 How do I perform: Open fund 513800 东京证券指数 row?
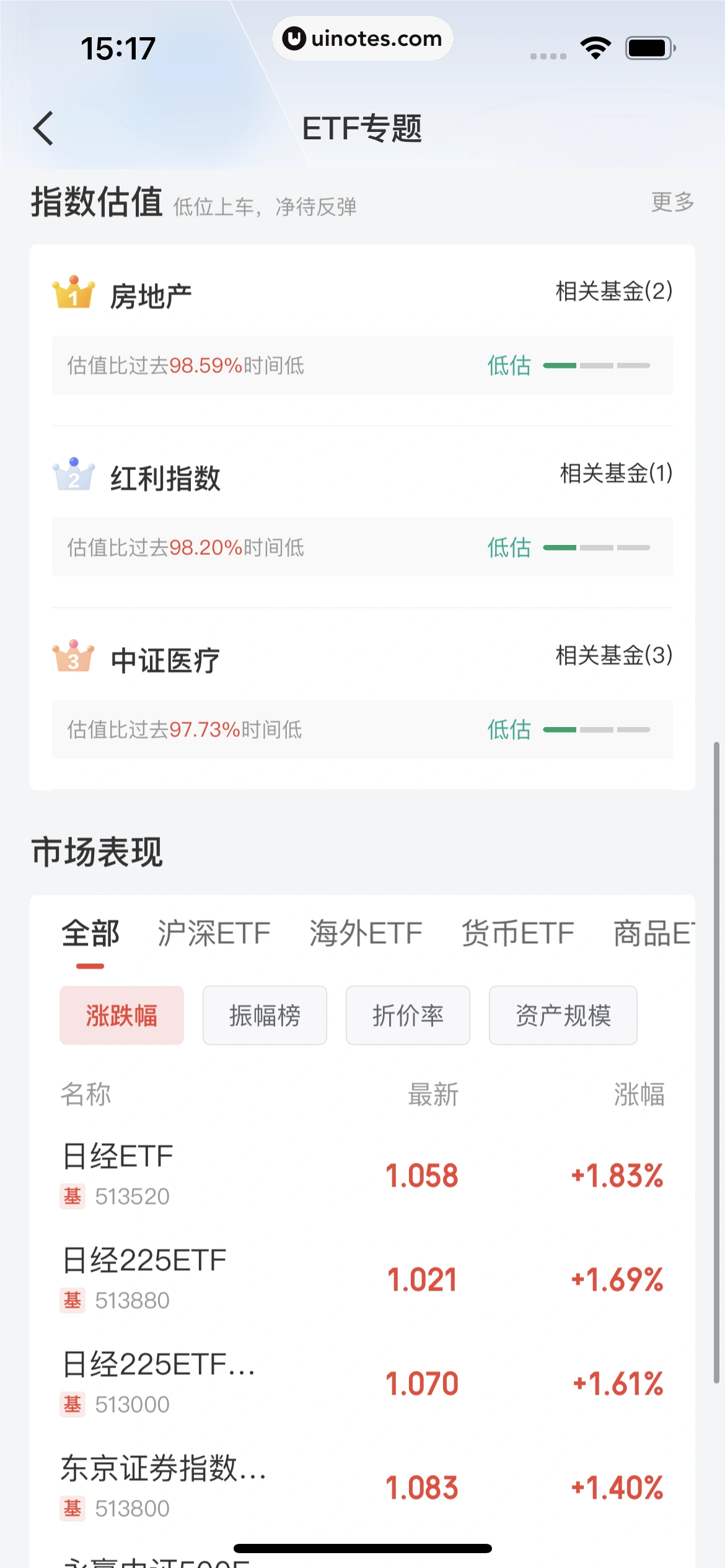tap(362, 1487)
